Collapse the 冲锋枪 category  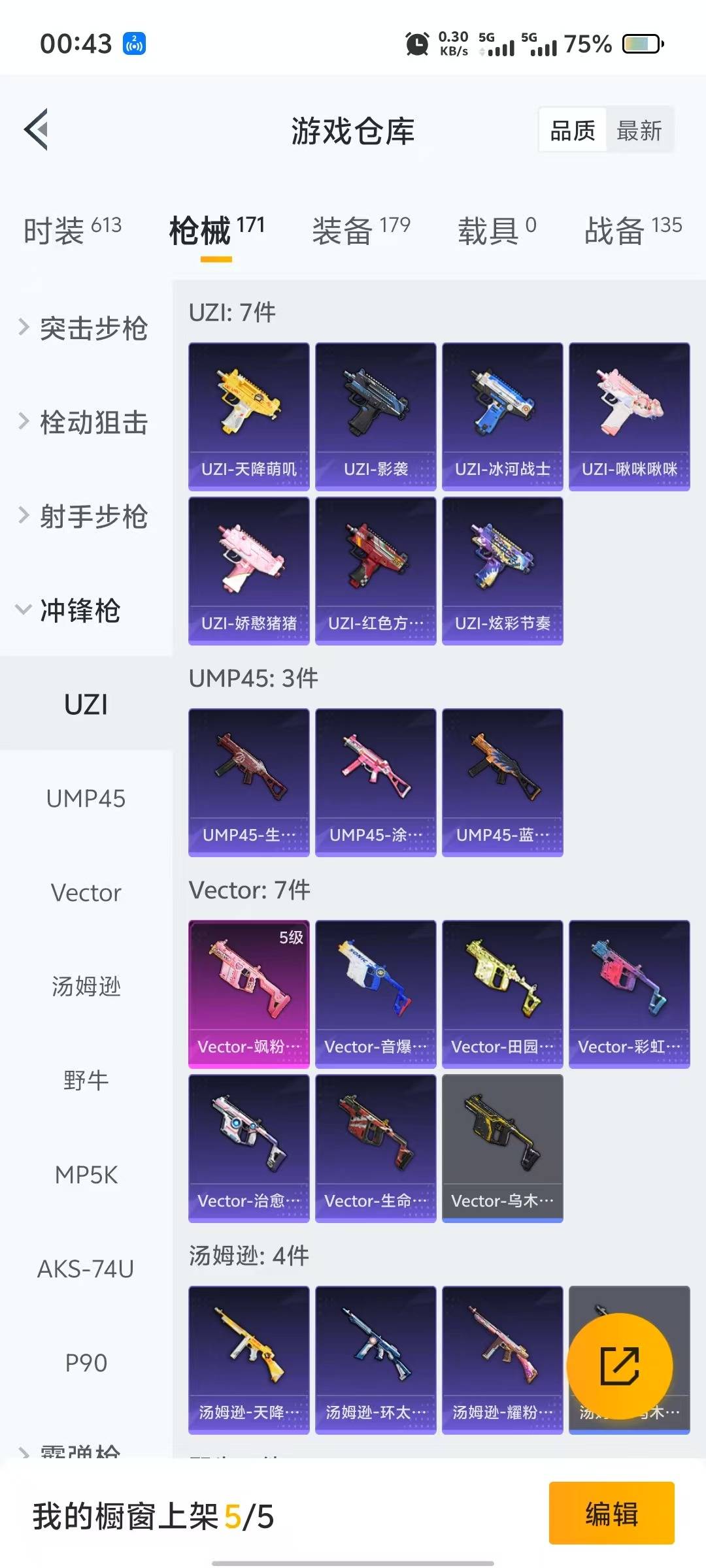coord(69,610)
